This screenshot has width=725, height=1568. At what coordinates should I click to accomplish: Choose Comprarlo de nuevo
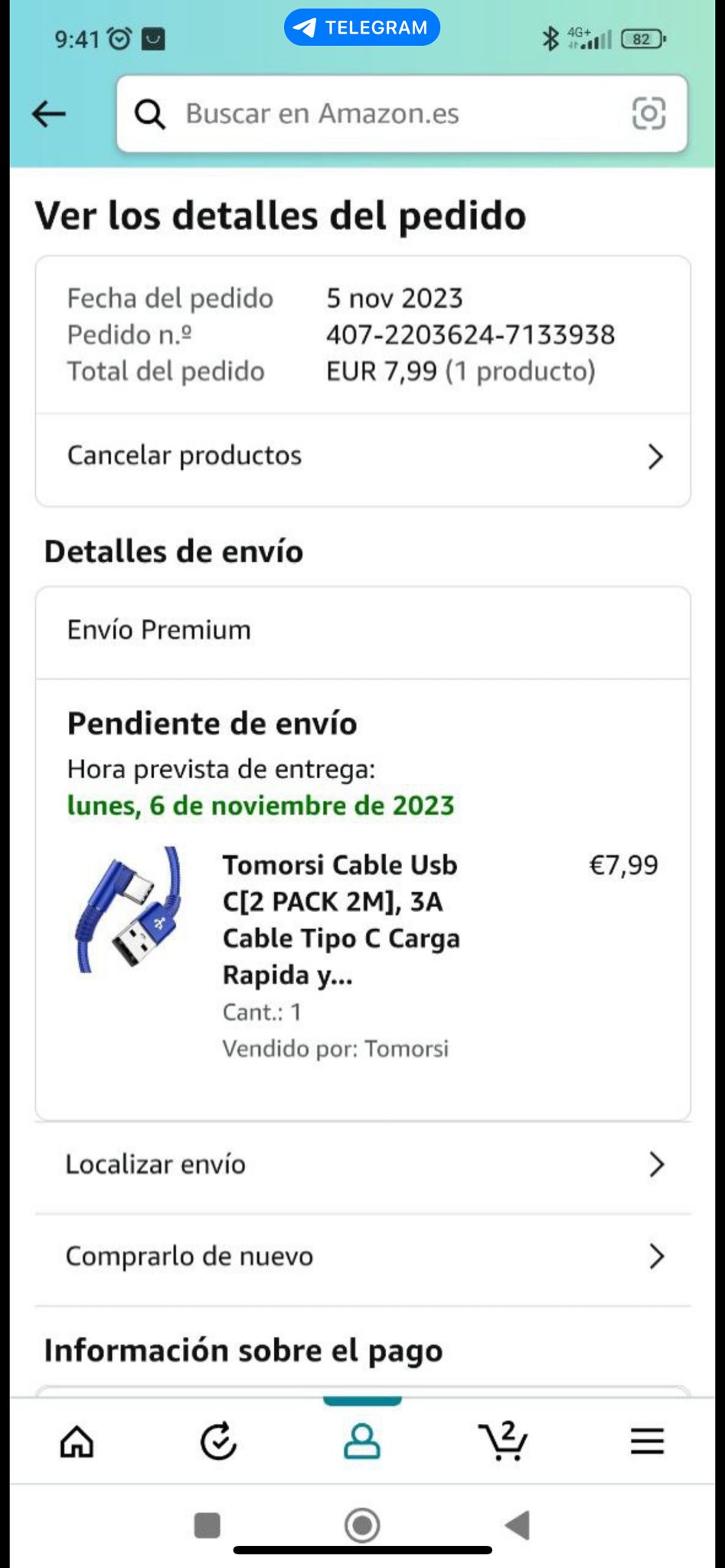(x=363, y=1256)
